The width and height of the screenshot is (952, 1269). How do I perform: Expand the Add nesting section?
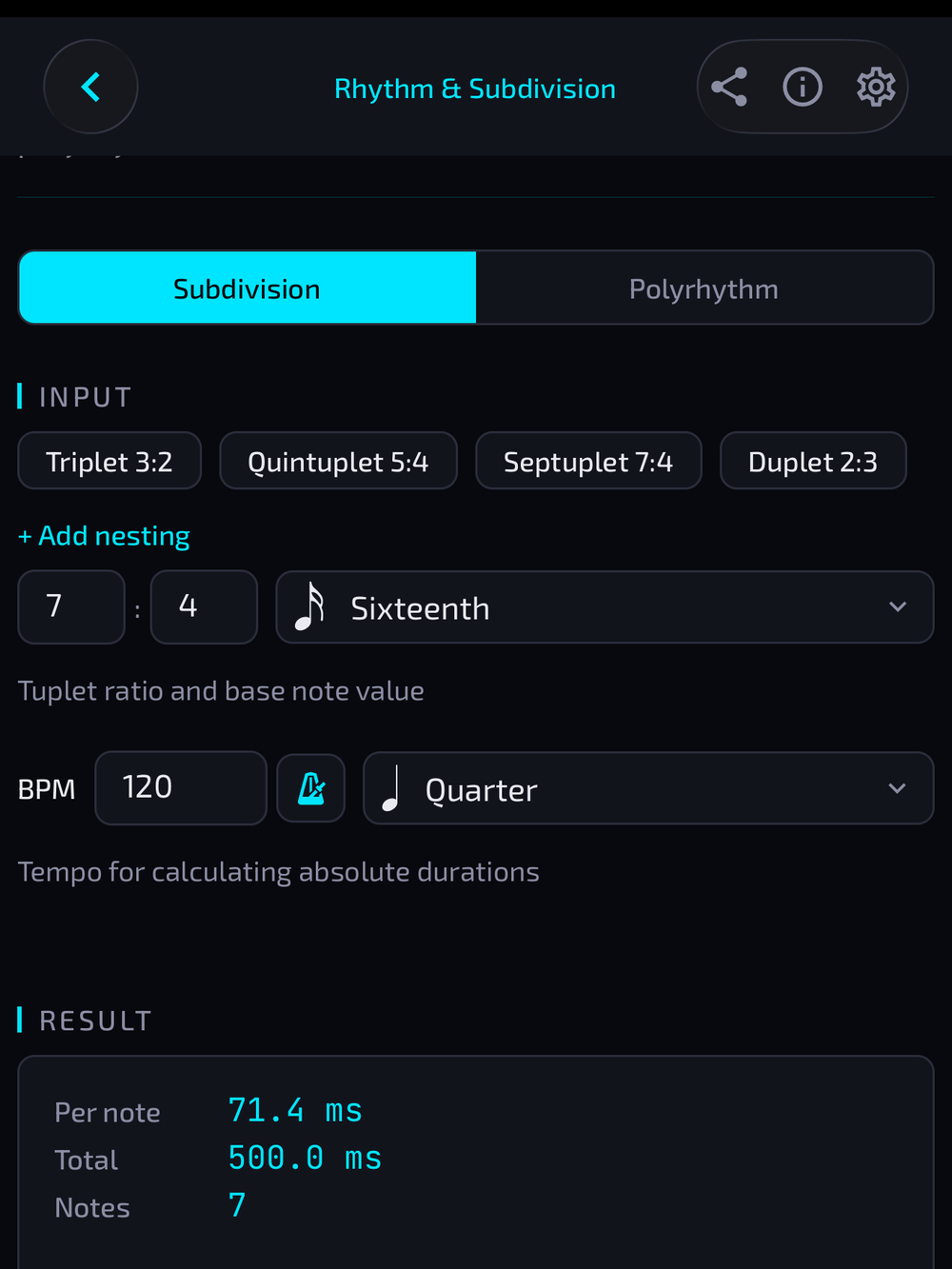[104, 535]
